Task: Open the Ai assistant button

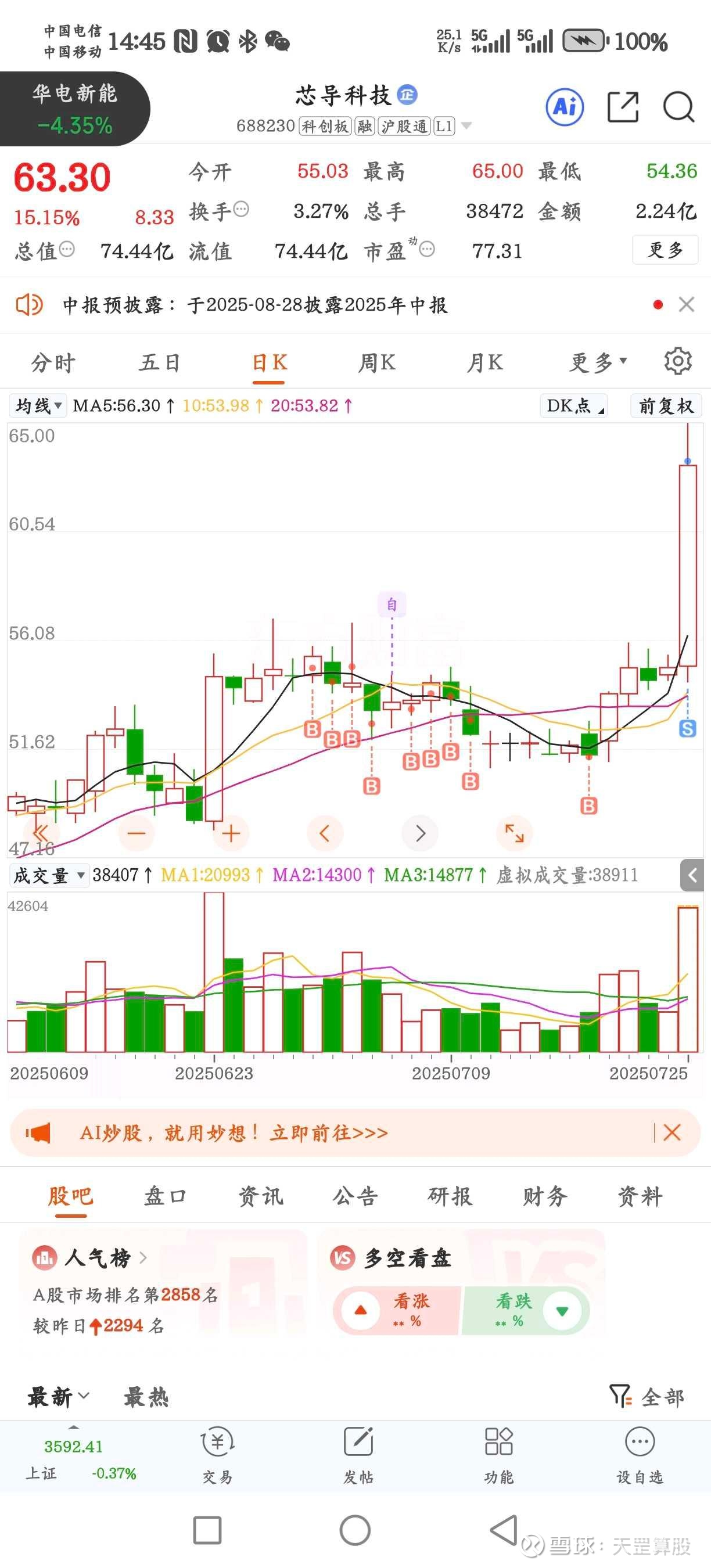Action: [x=565, y=107]
